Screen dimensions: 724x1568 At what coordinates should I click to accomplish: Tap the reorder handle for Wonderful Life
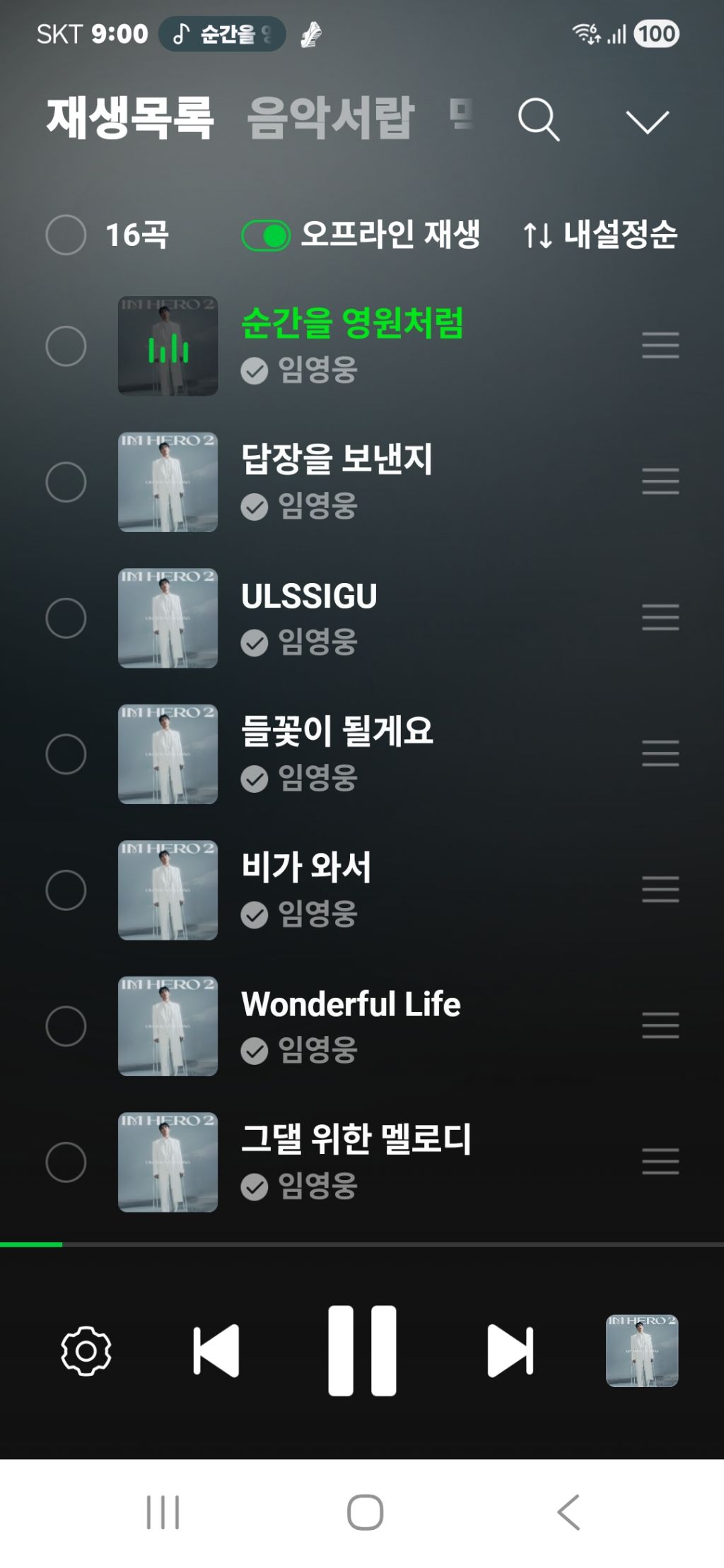pos(660,1025)
